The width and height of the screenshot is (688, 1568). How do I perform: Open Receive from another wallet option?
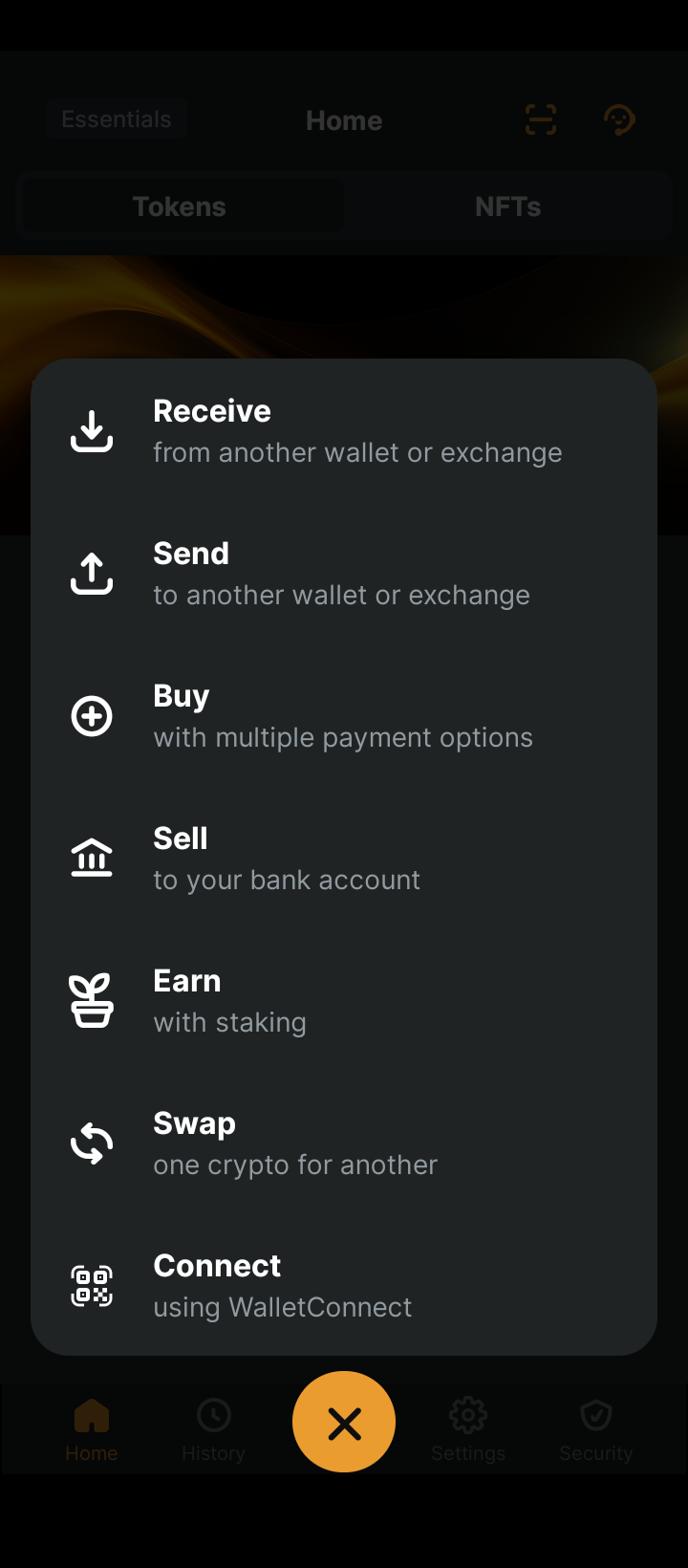click(x=344, y=431)
